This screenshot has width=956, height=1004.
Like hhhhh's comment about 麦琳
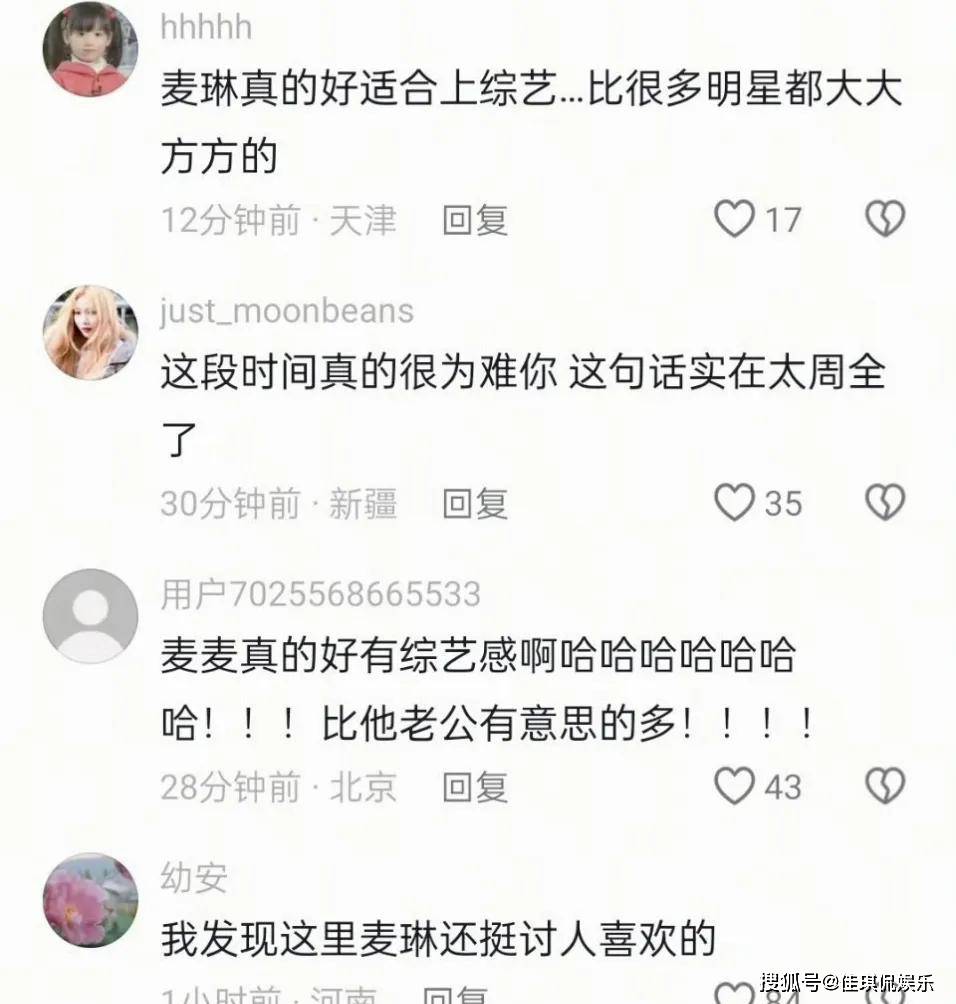pos(734,218)
